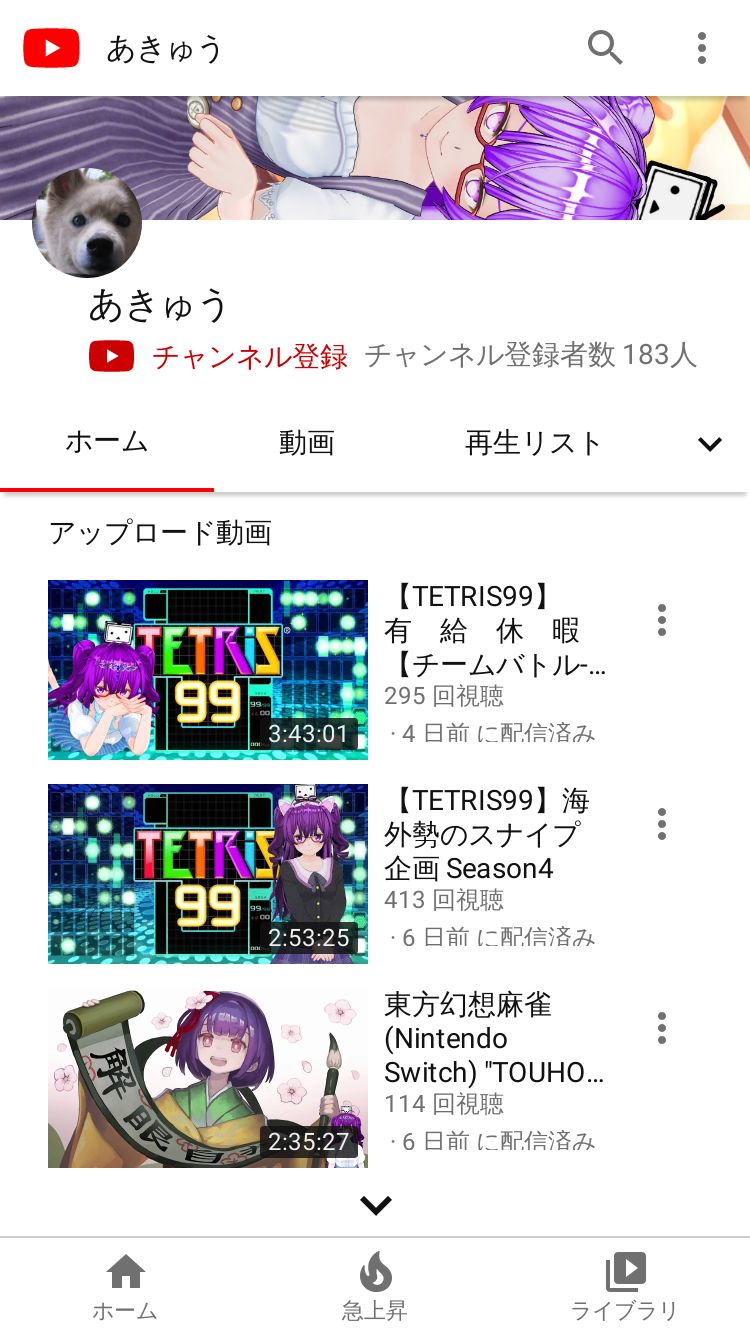Expand more uploaded videos chevron
The image size is (750, 1334).
coord(375,1206)
